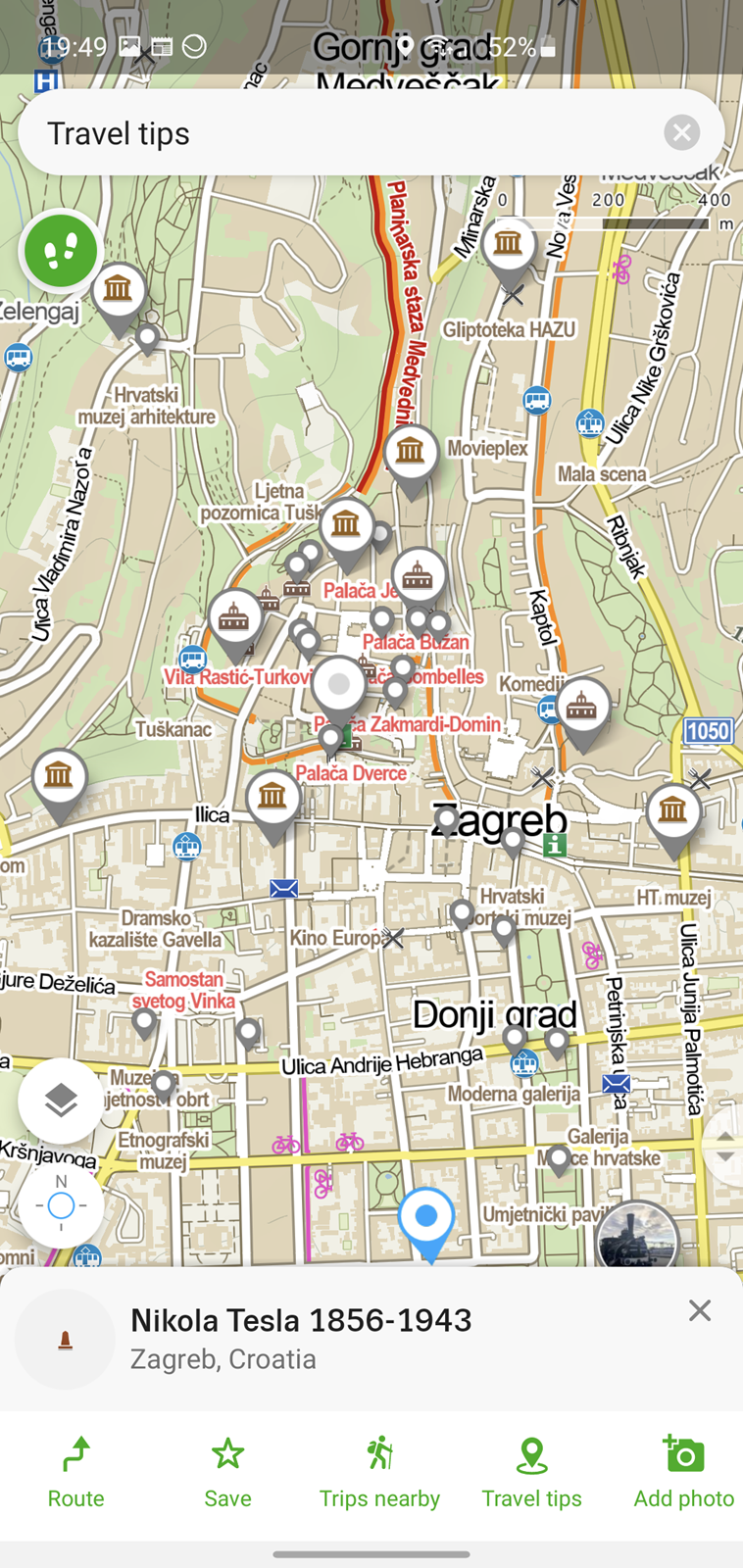Open the map layers button

[61, 1101]
